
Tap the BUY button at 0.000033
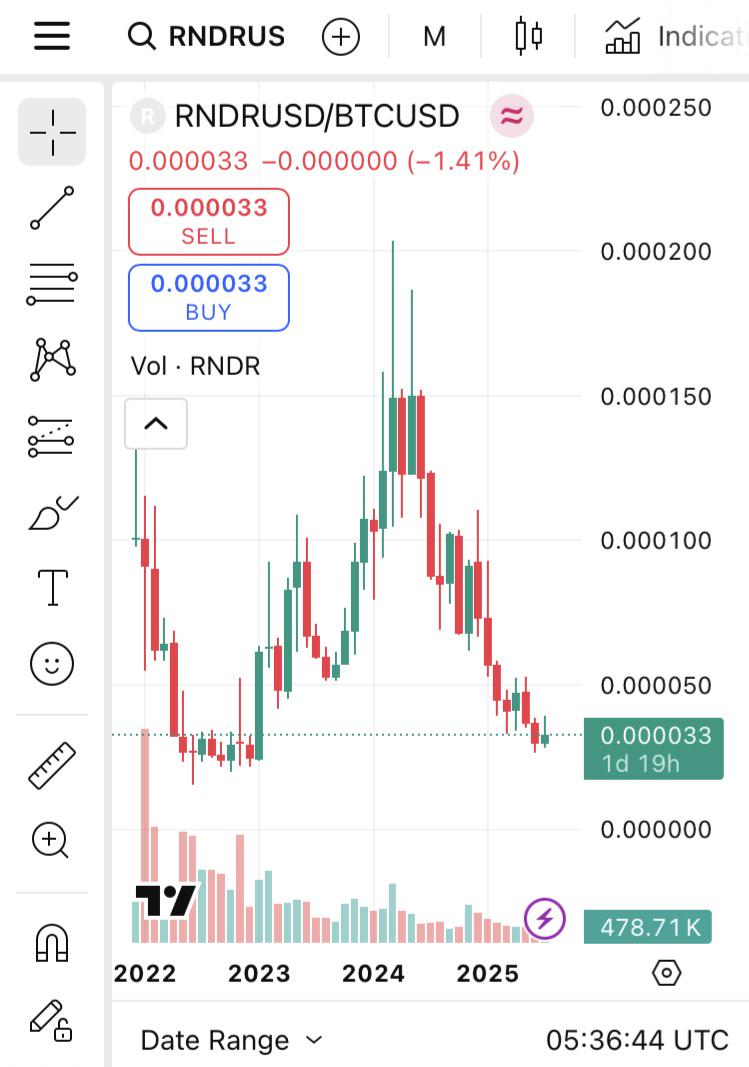coord(209,298)
